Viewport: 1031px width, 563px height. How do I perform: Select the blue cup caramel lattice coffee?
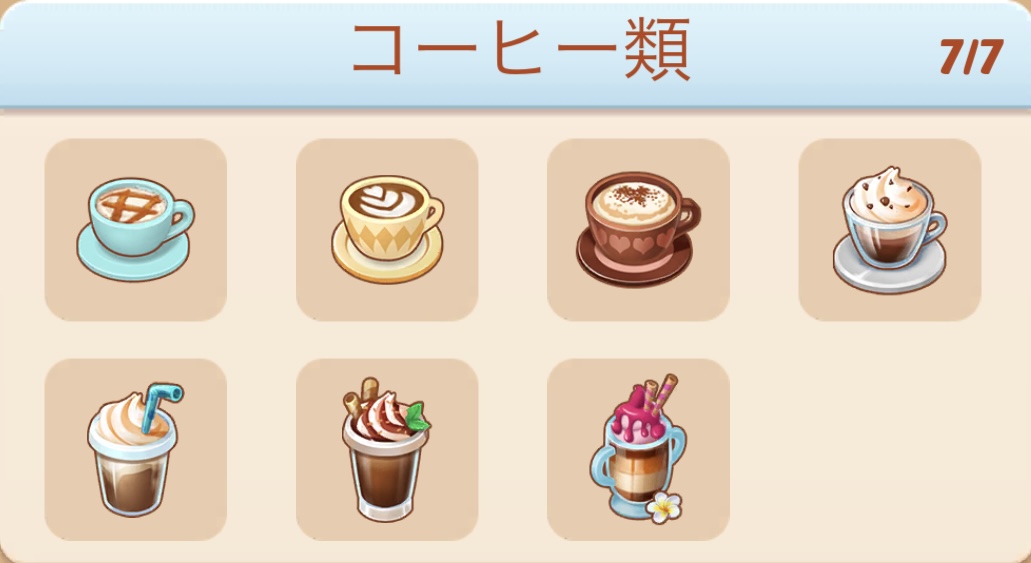click(x=136, y=229)
